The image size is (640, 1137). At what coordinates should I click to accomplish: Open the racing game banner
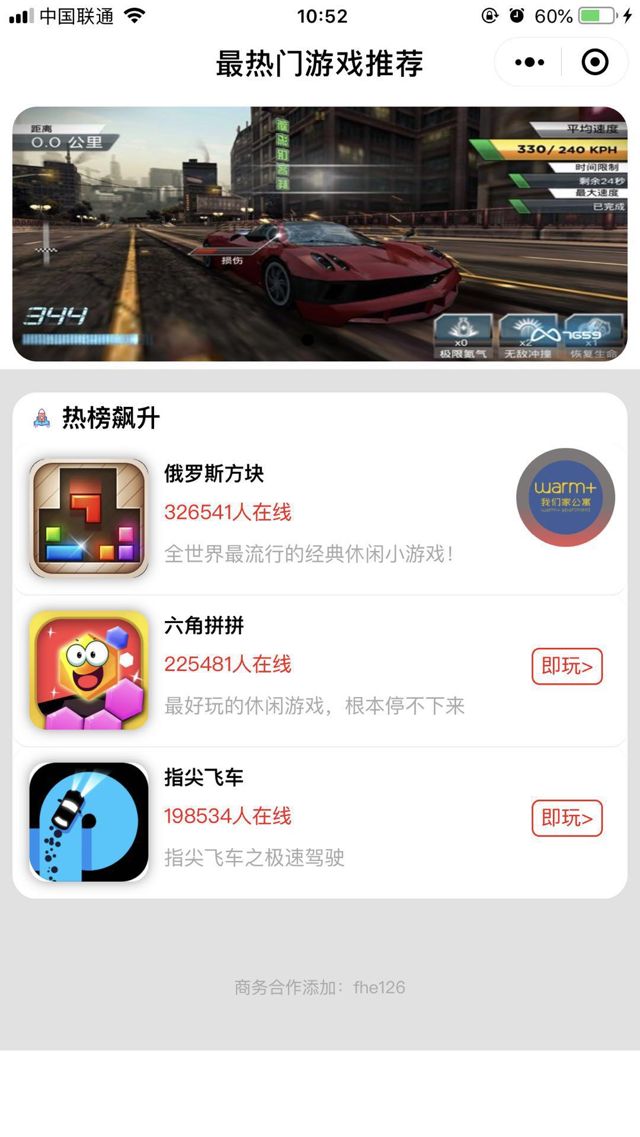320,233
